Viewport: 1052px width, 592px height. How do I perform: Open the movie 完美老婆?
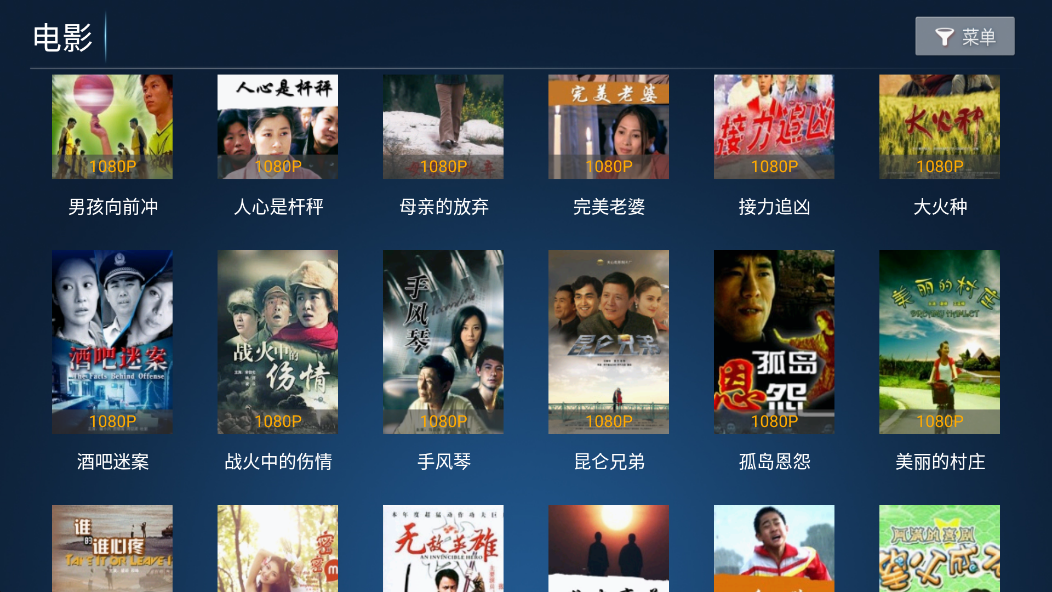(x=608, y=127)
